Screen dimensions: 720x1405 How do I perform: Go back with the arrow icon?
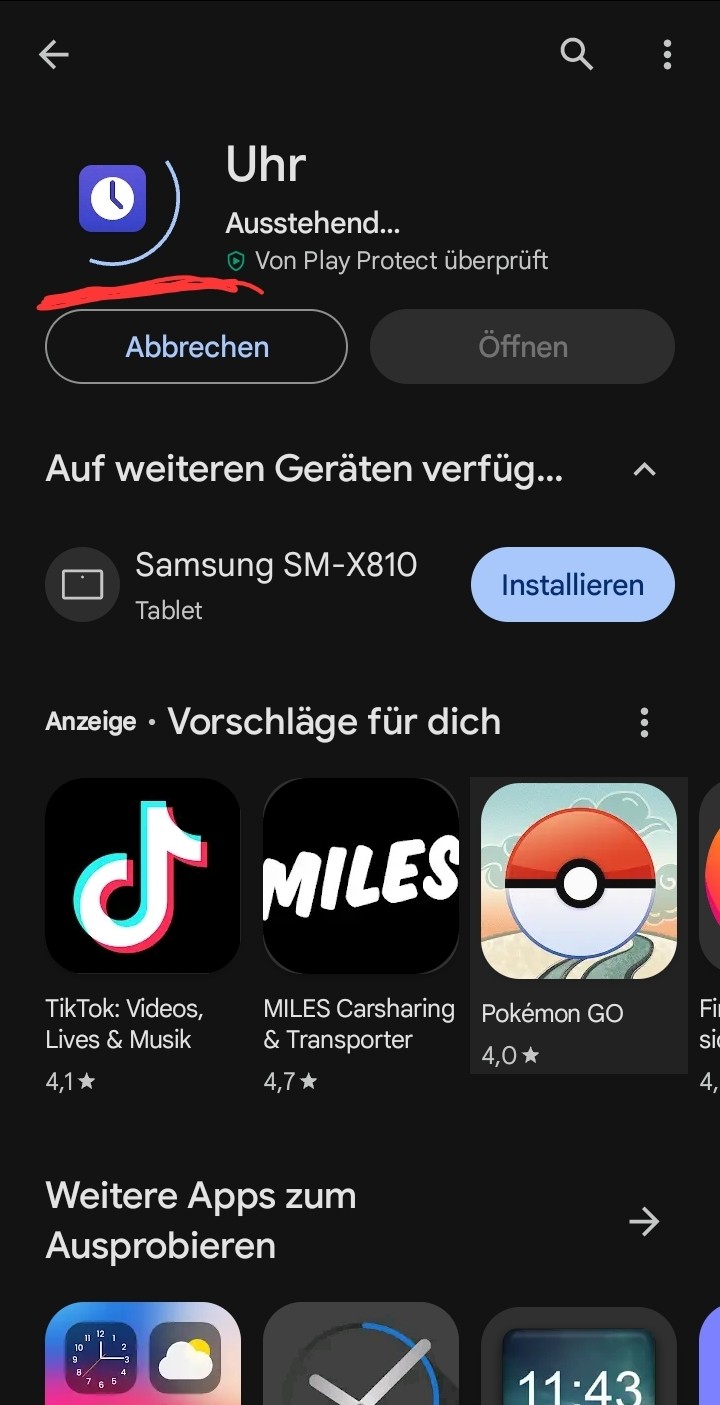click(x=54, y=55)
